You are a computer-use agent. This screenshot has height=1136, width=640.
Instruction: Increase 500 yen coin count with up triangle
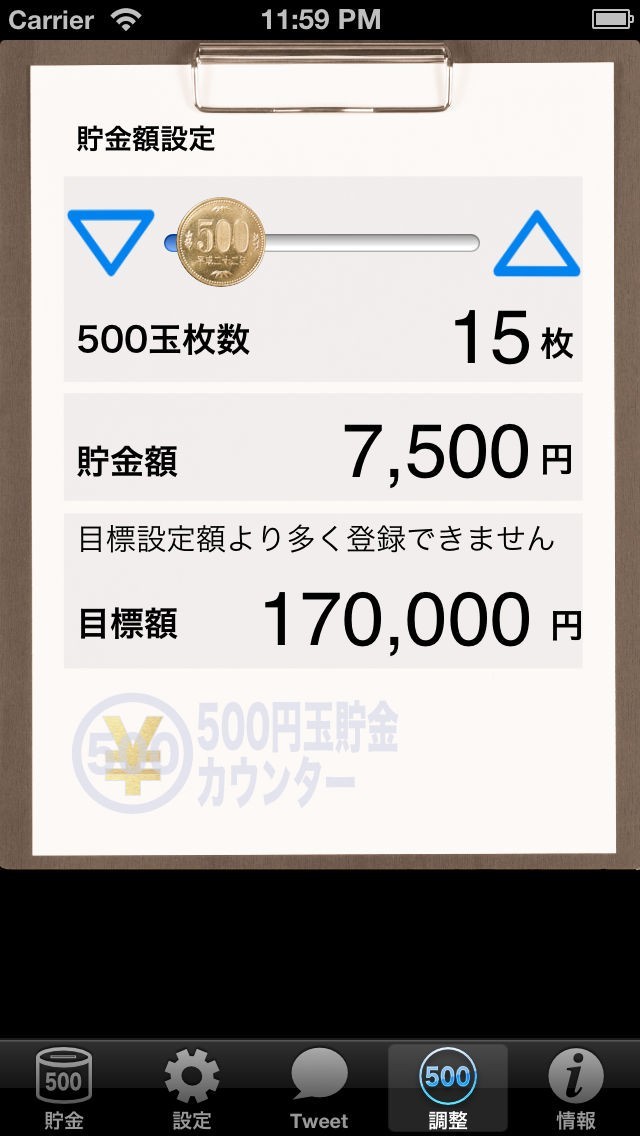[x=537, y=243]
